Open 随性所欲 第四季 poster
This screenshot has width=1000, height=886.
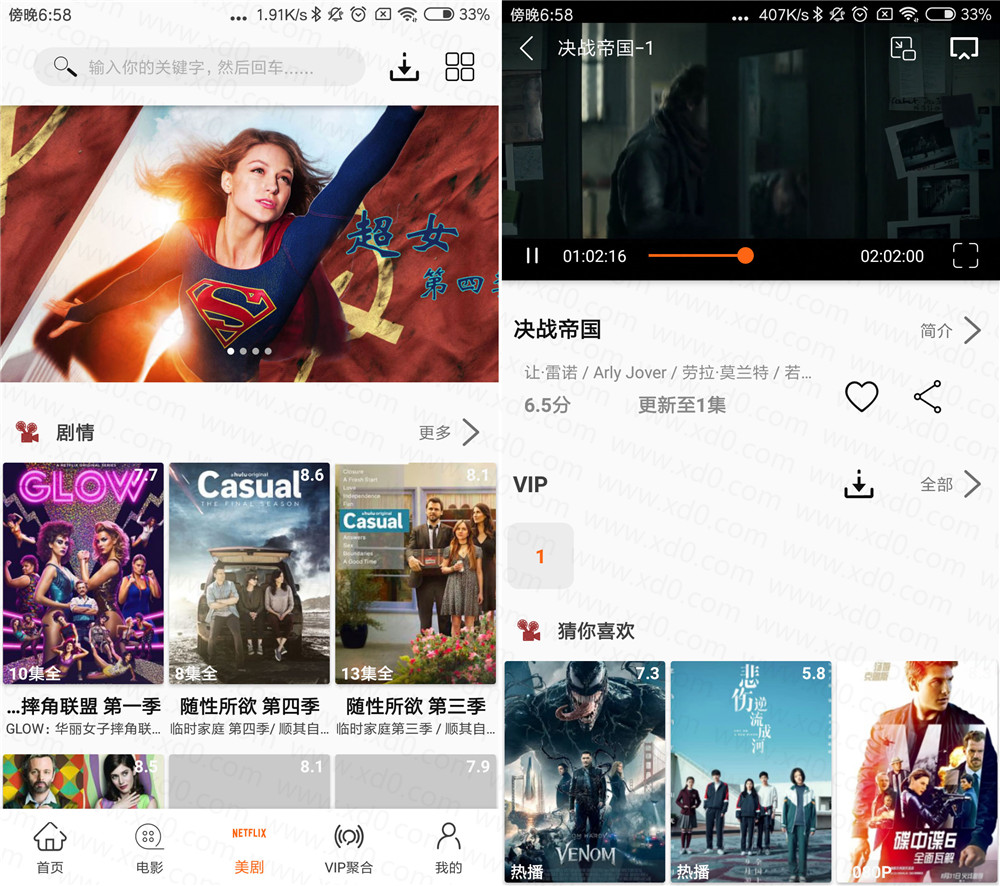[249, 573]
